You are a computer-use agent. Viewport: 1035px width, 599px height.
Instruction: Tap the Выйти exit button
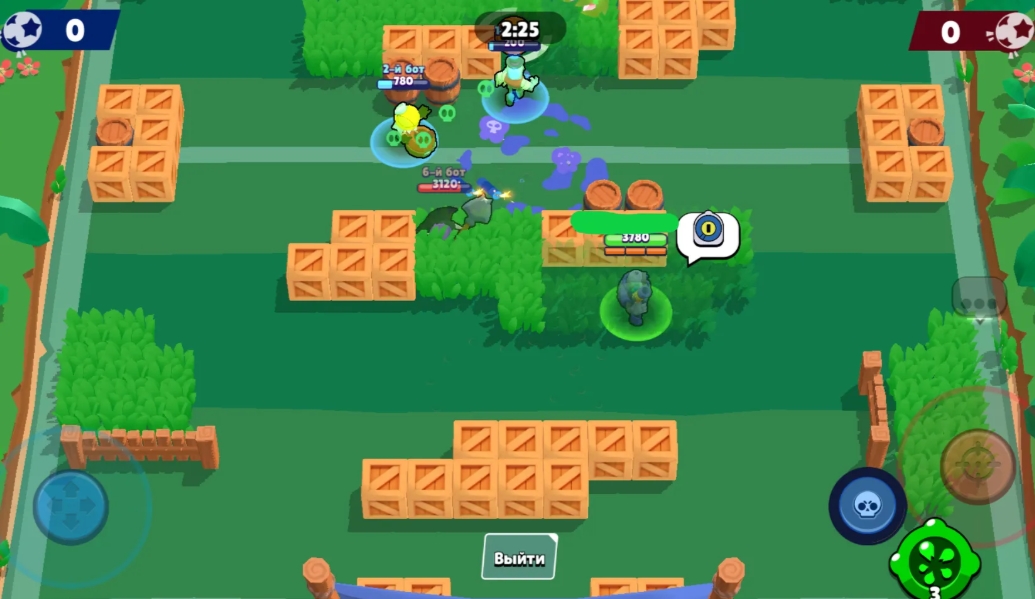click(519, 557)
